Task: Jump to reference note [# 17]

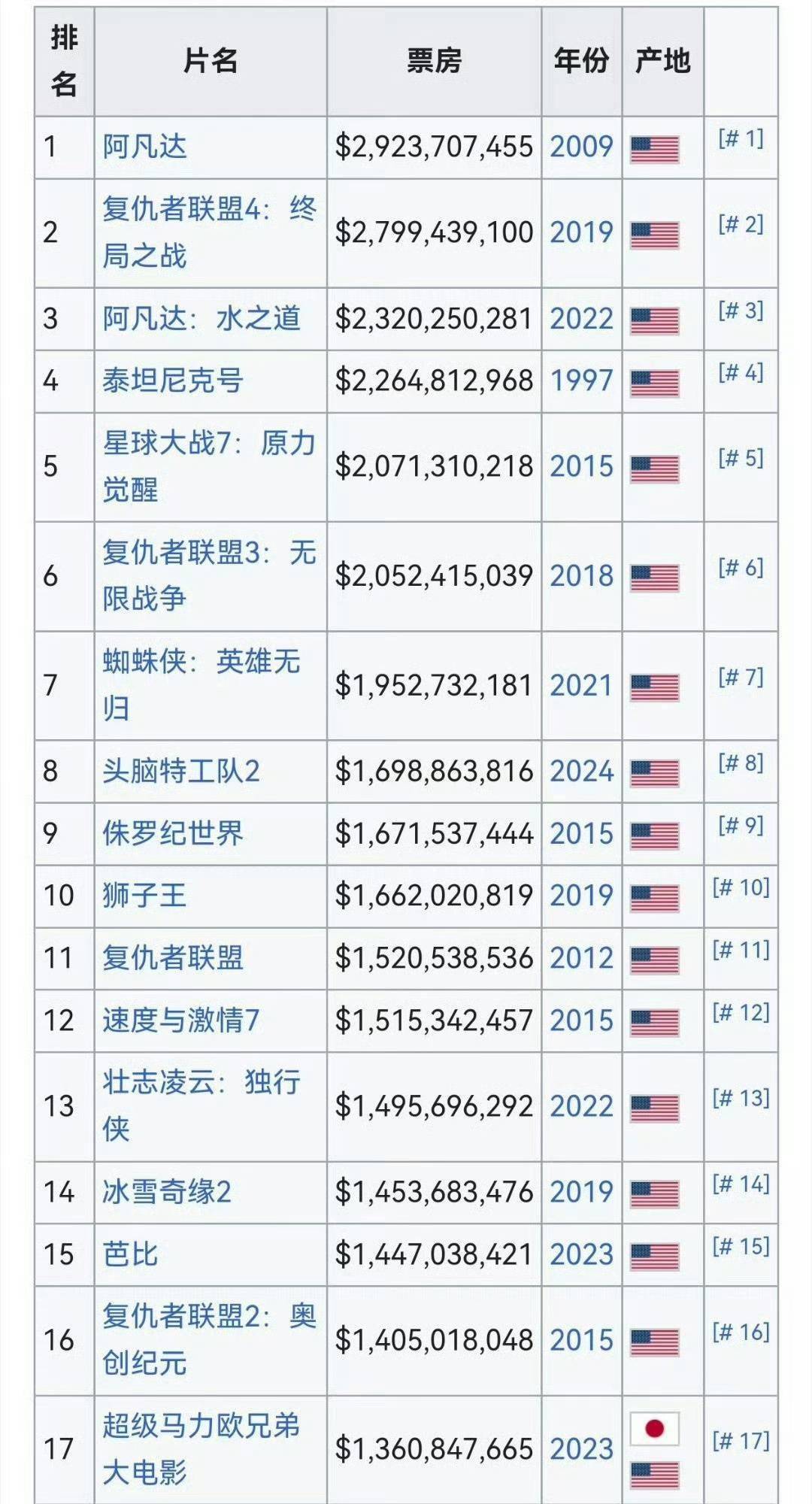Action: (x=741, y=1441)
